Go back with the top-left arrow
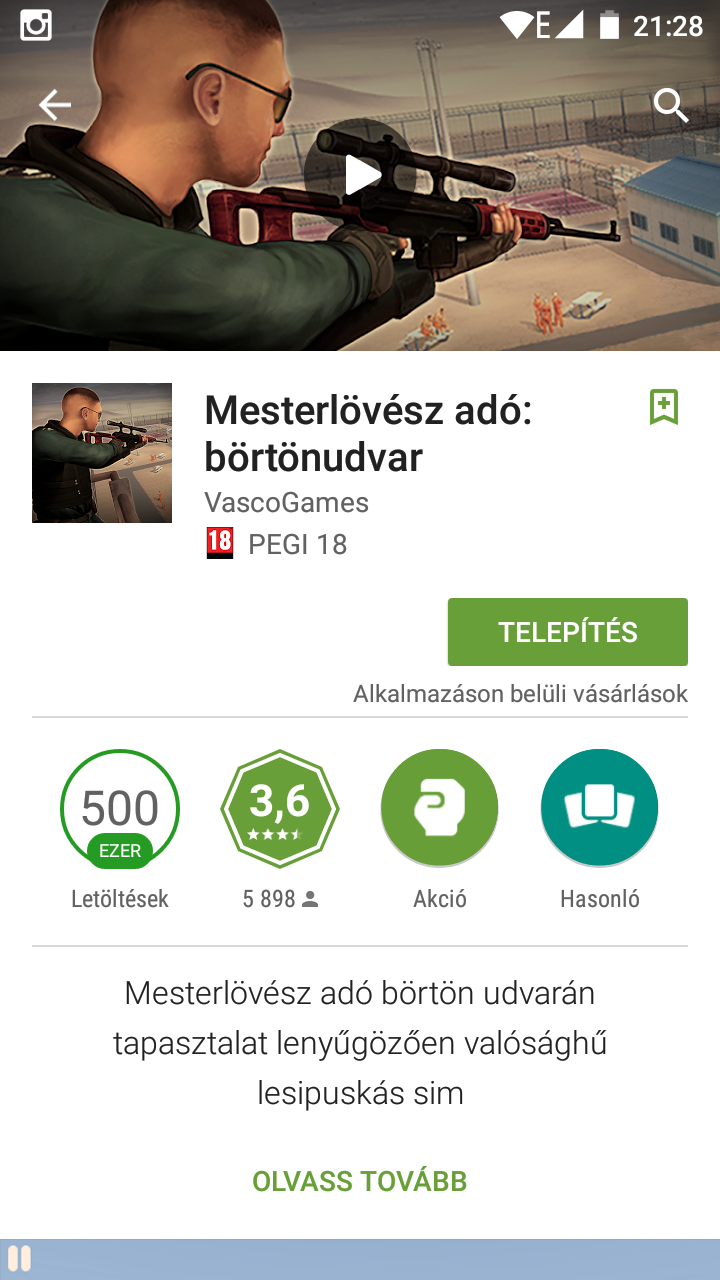 pos(54,105)
